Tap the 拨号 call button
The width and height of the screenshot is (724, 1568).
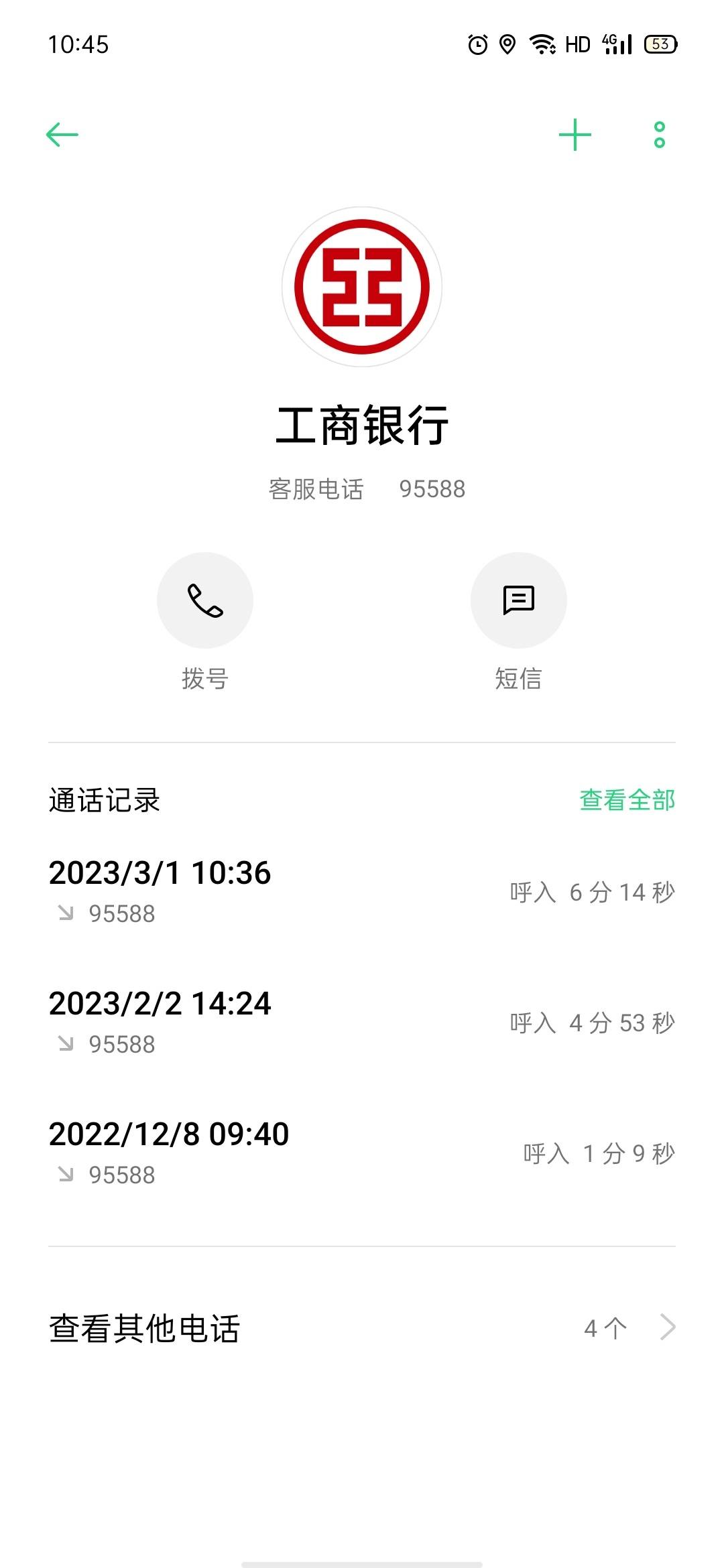point(205,600)
